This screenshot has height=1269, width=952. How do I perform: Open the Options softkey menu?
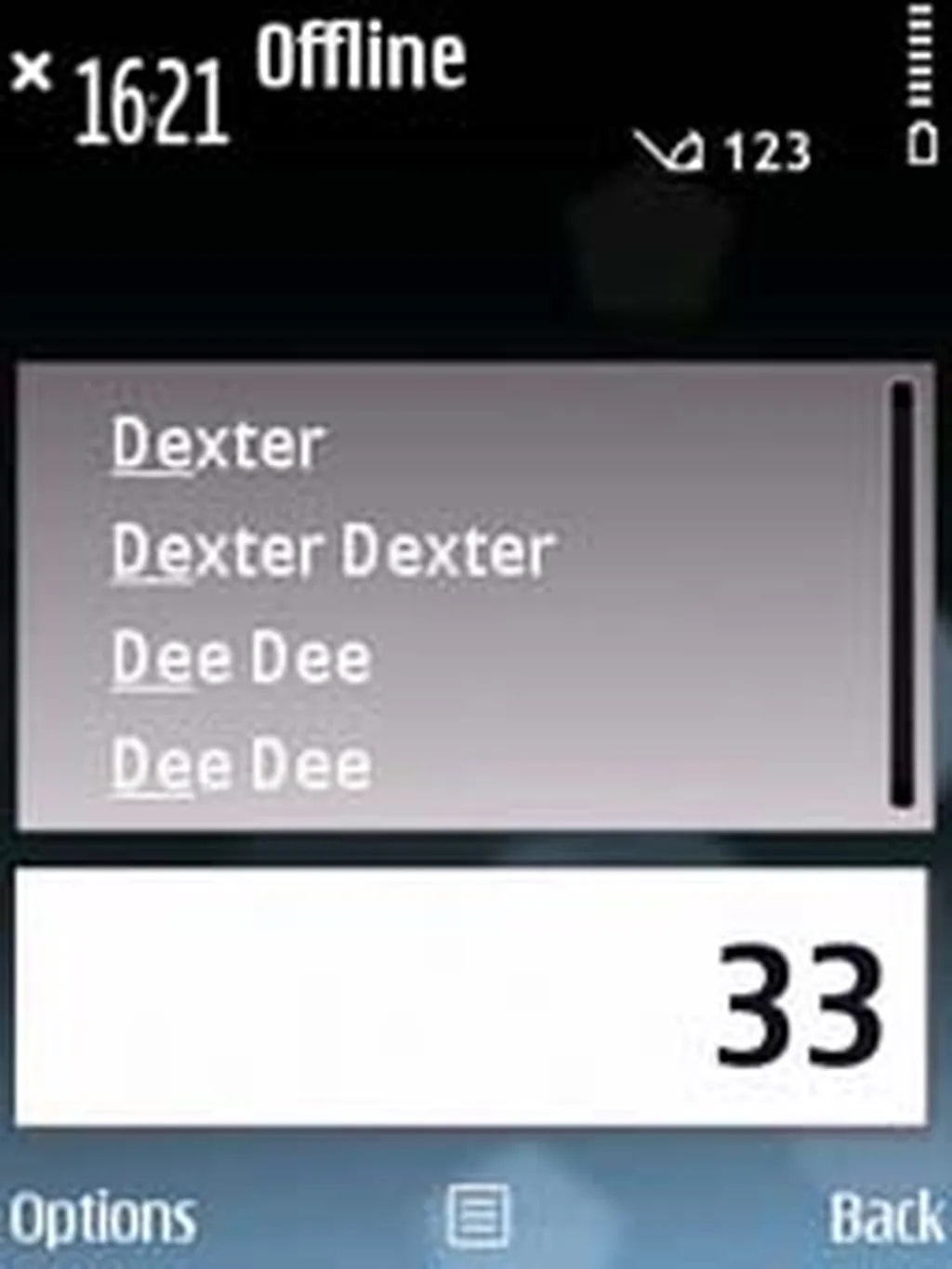click(102, 1218)
